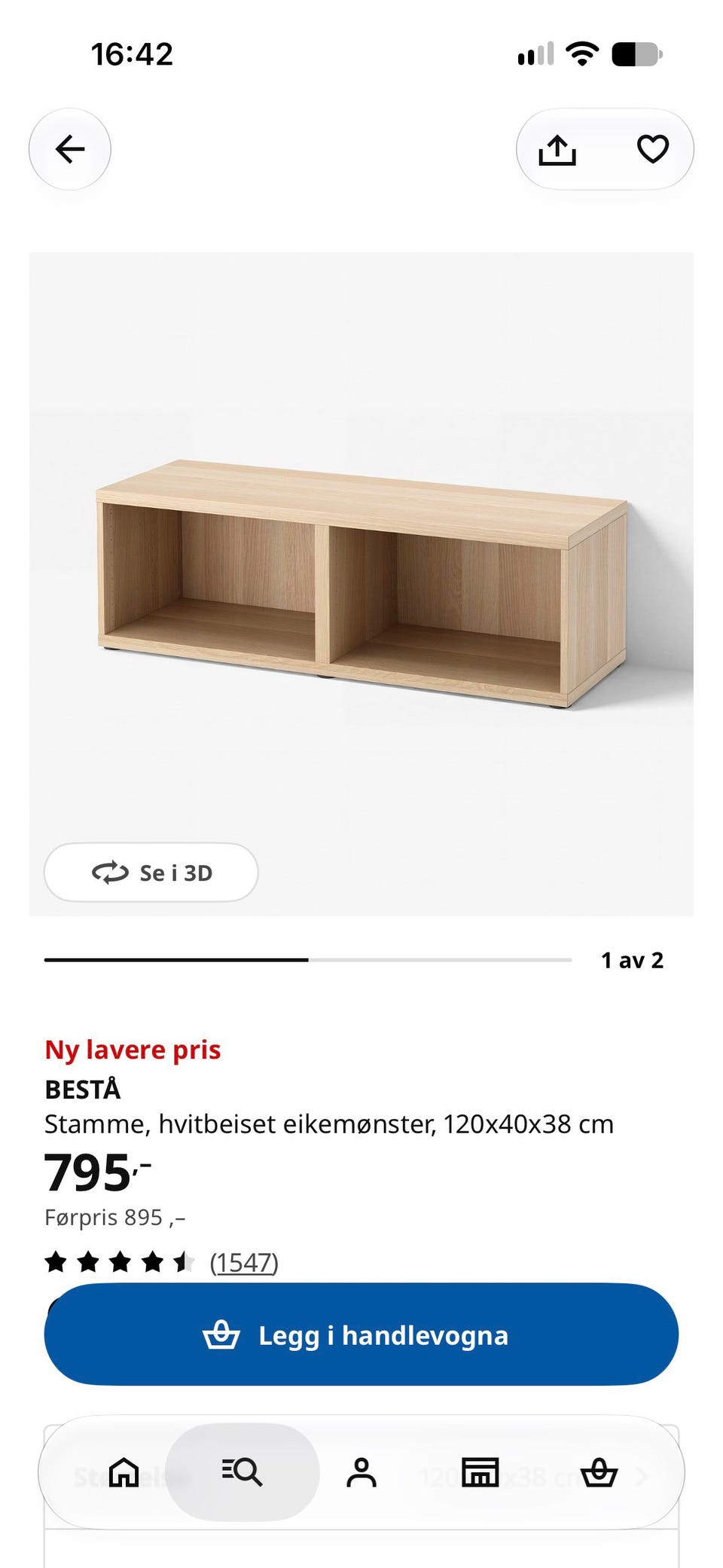The height and width of the screenshot is (1568, 723).
Task: Open the profile tab
Action: tap(361, 1472)
